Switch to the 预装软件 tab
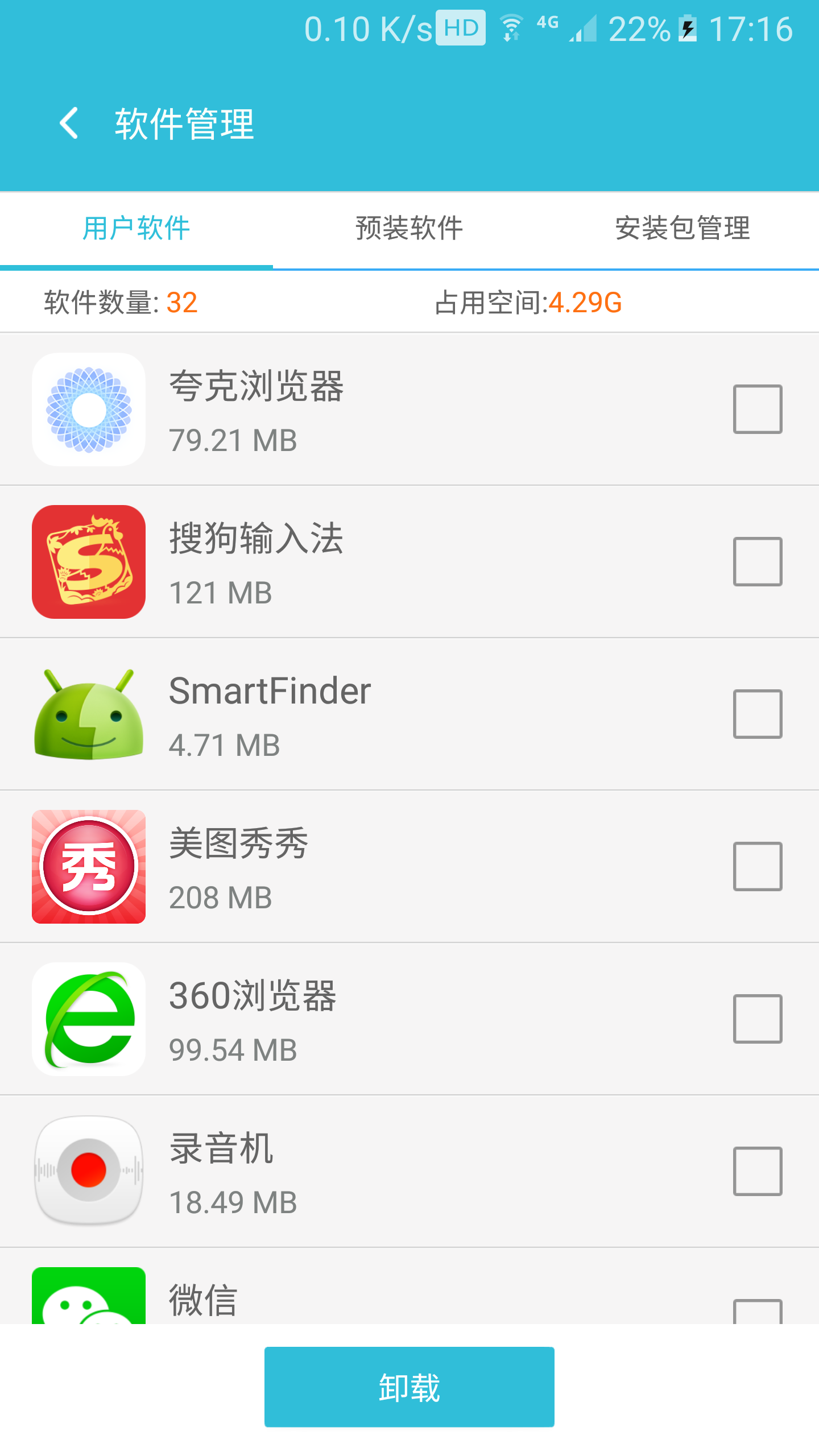The width and height of the screenshot is (819, 1456). tap(409, 229)
